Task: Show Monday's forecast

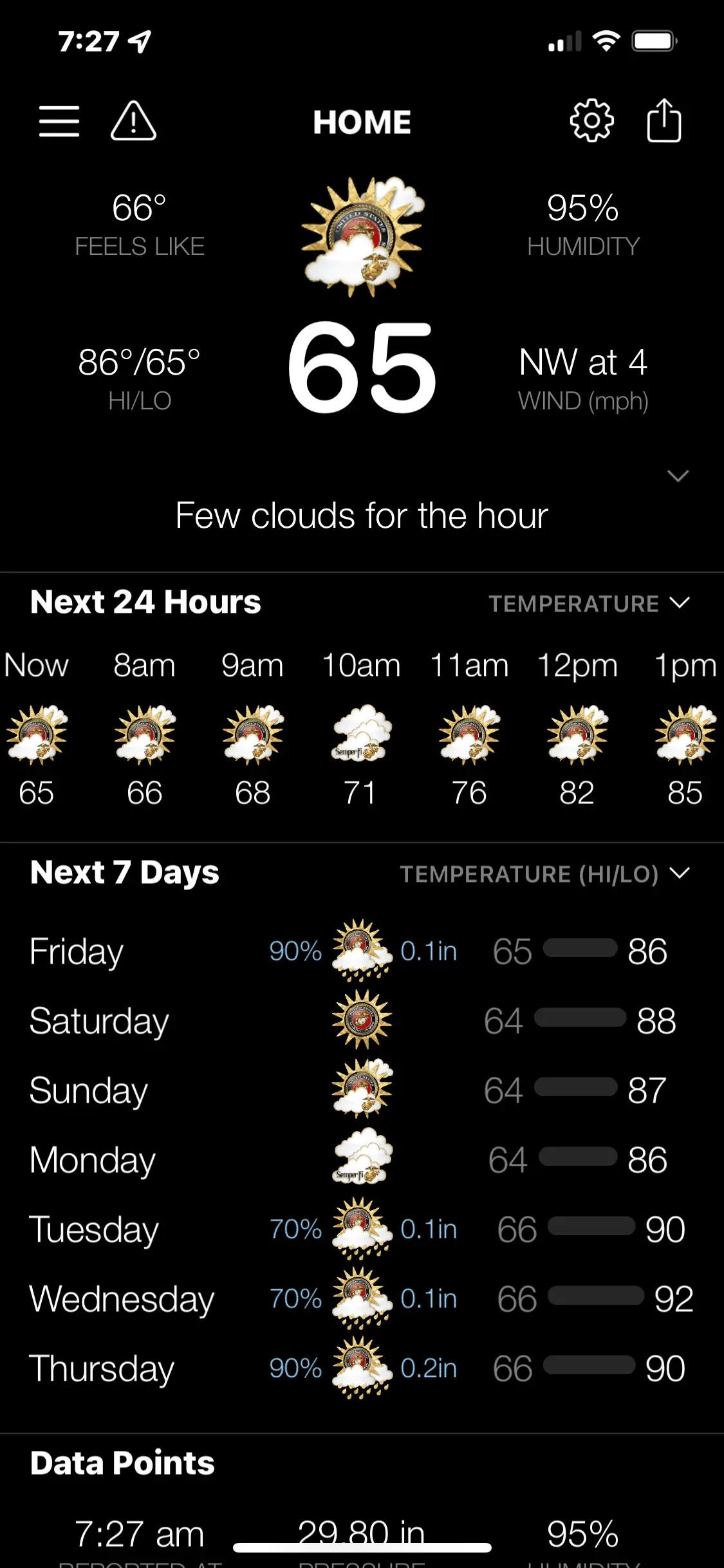Action: tap(360, 1160)
